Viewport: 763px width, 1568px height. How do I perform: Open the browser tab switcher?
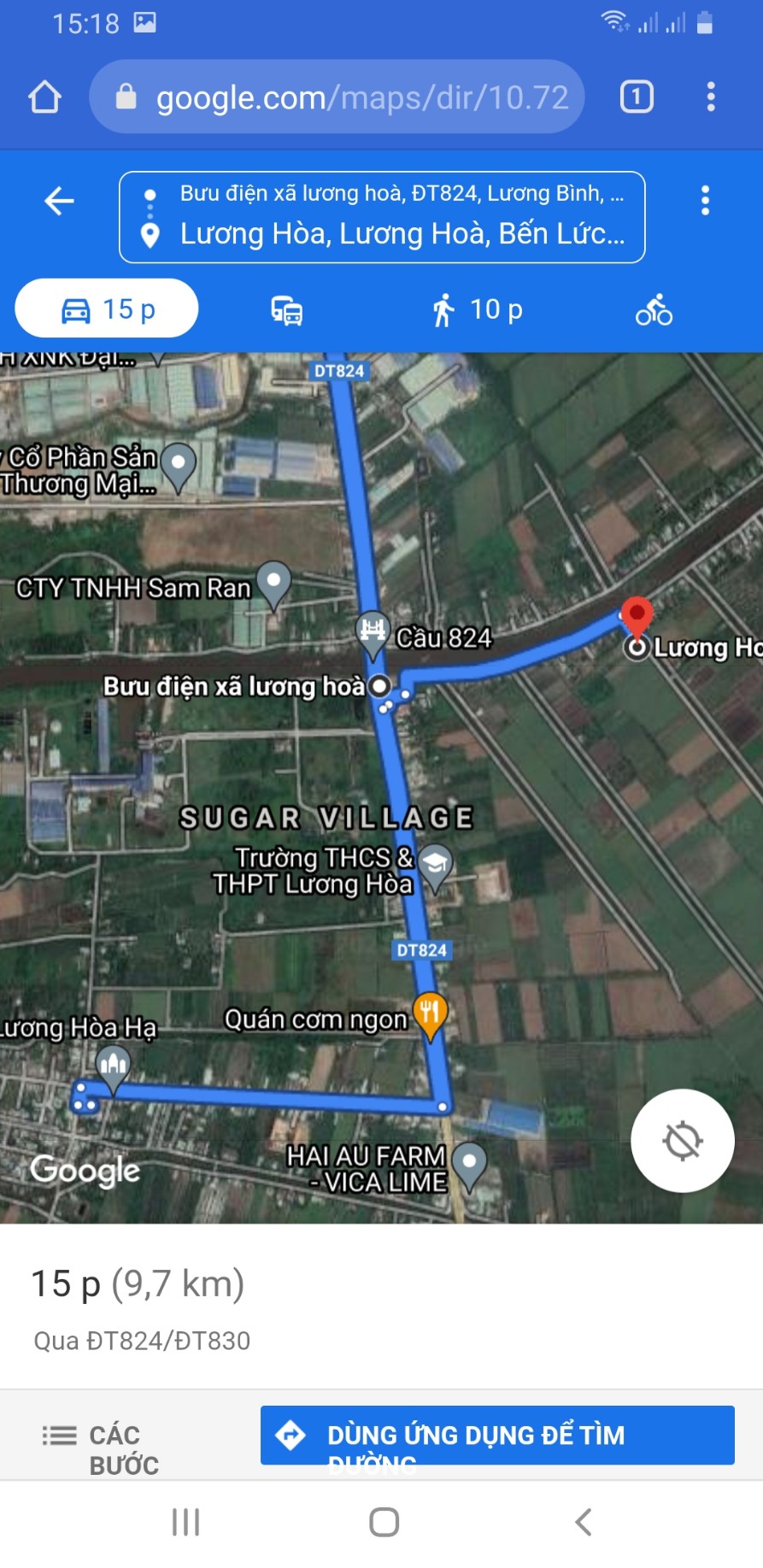[637, 97]
